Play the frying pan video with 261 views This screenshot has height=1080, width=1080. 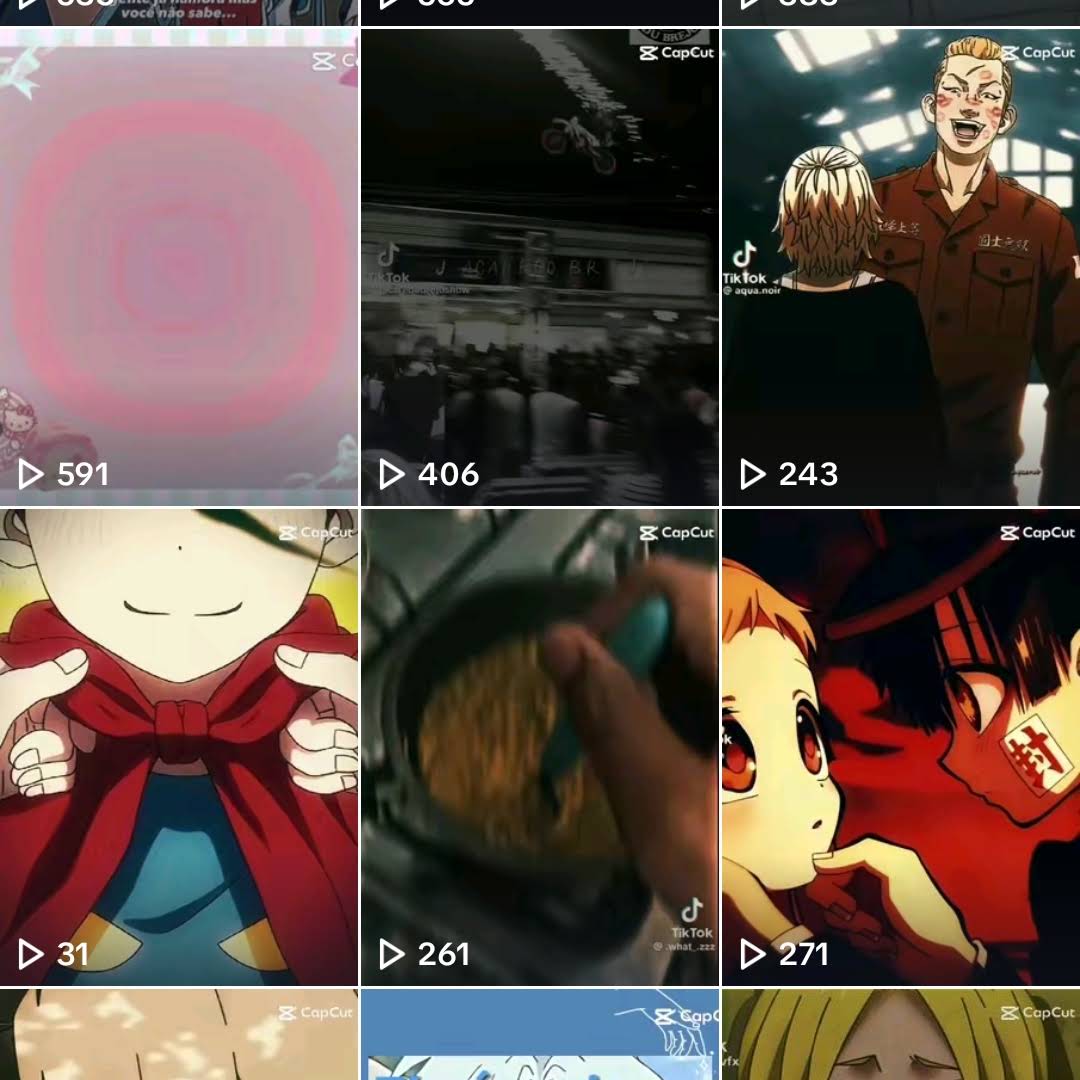539,747
